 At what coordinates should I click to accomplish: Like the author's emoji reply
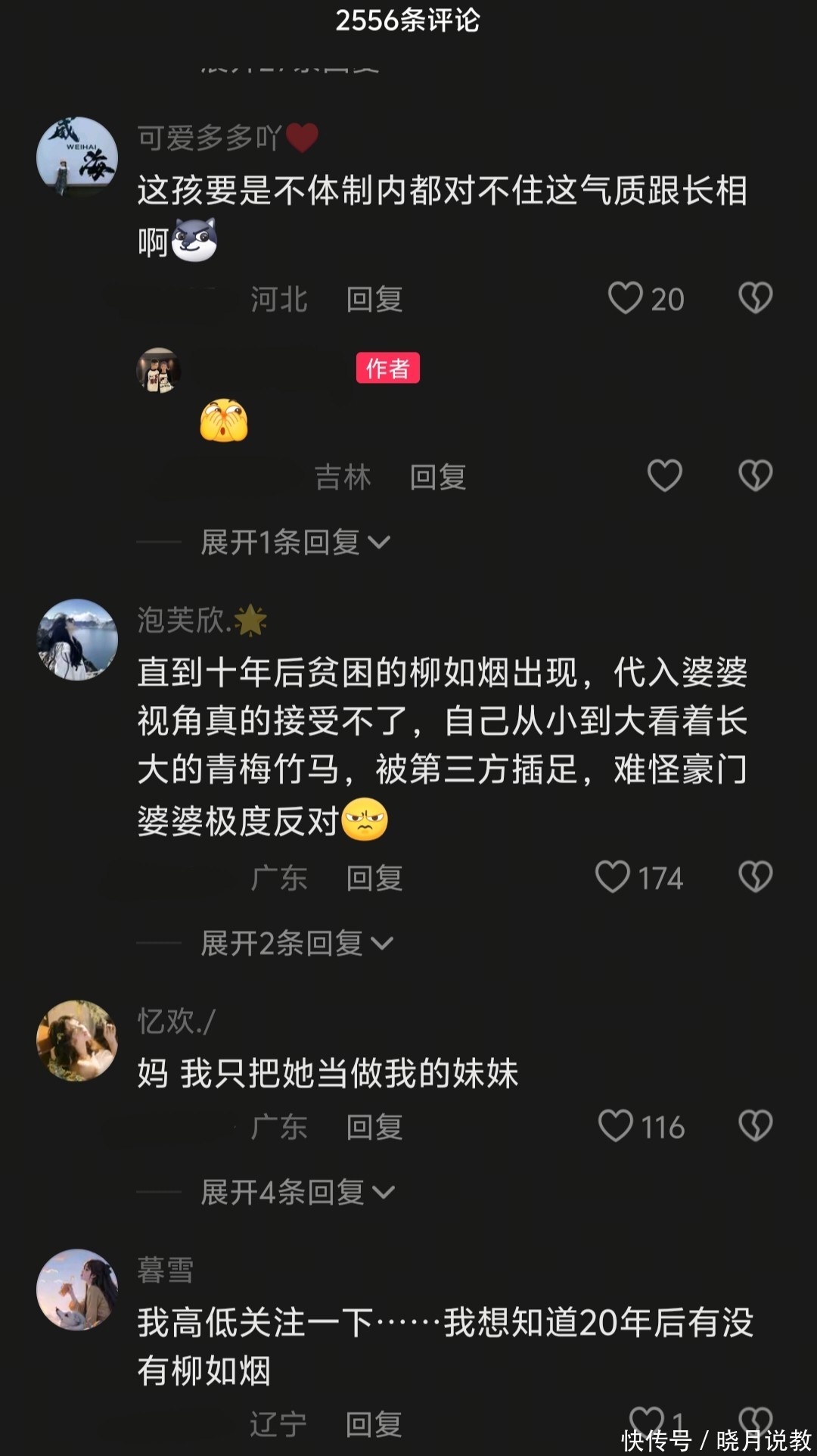pos(664,476)
